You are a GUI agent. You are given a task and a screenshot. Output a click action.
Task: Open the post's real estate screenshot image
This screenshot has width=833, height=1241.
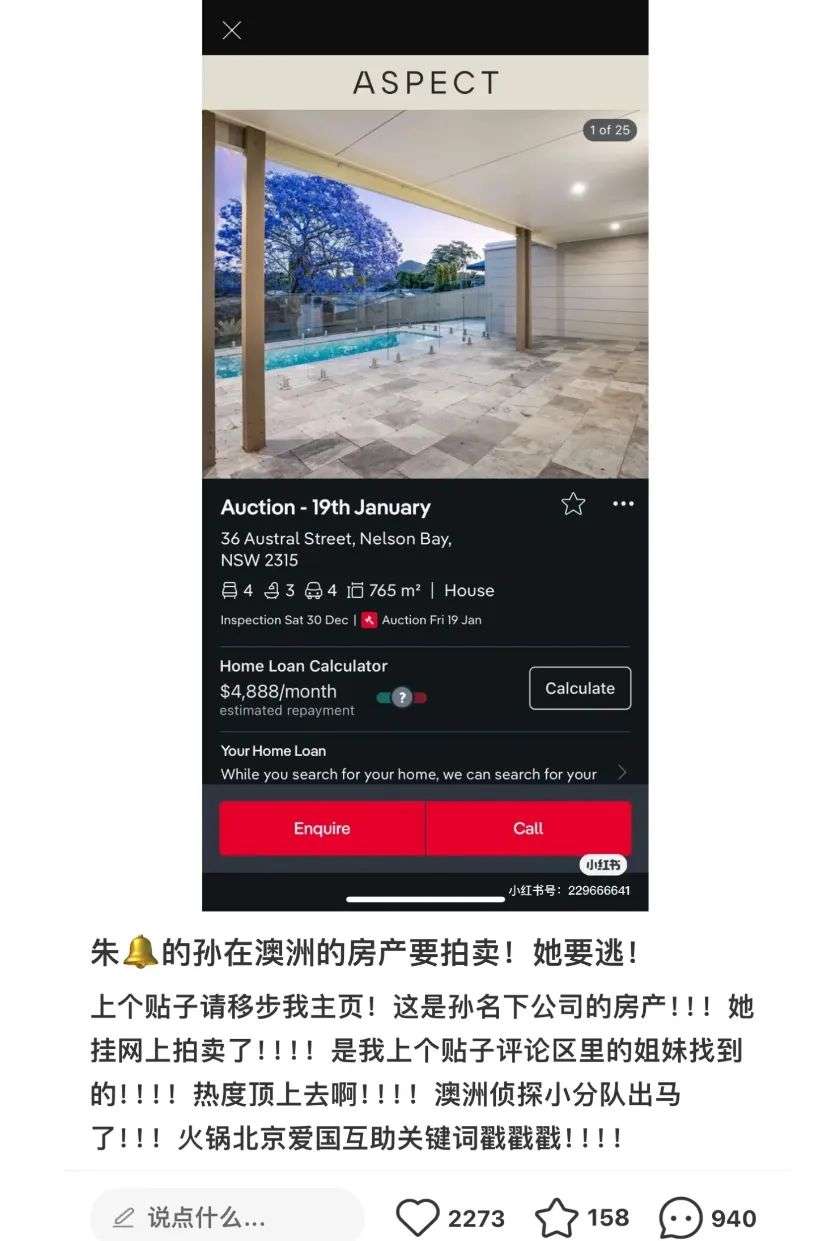click(425, 455)
